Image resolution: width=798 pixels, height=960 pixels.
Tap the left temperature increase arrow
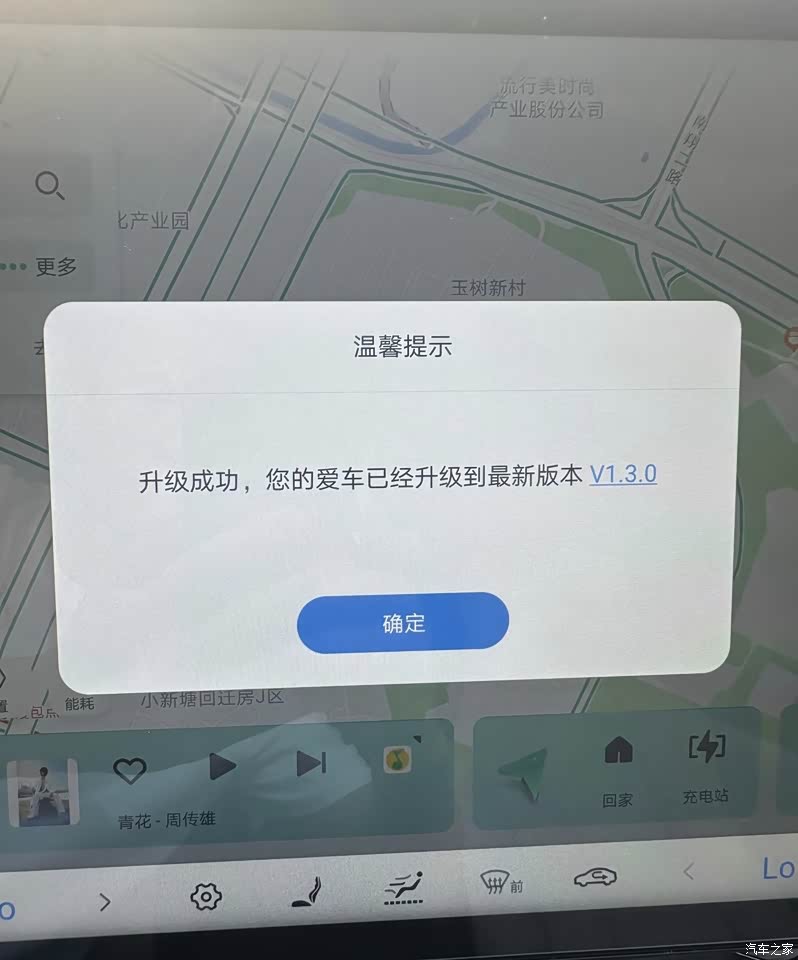(x=105, y=901)
